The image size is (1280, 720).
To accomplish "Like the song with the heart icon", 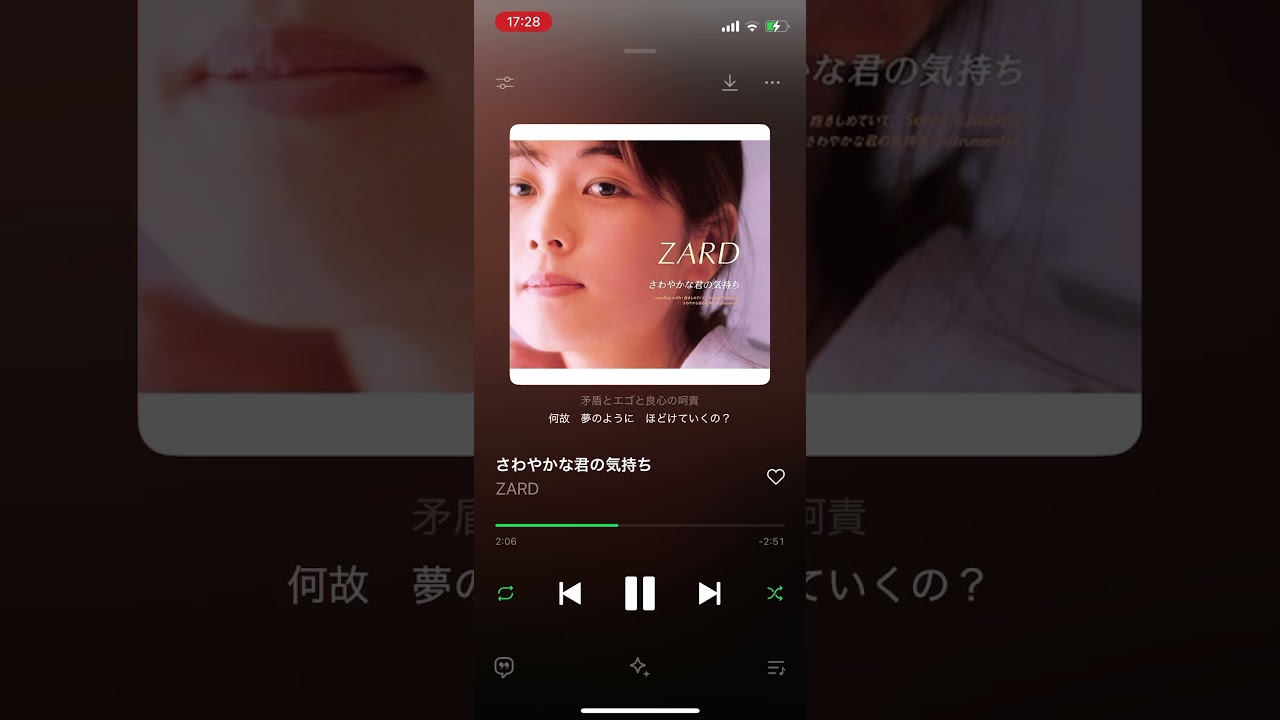I will 775,477.
